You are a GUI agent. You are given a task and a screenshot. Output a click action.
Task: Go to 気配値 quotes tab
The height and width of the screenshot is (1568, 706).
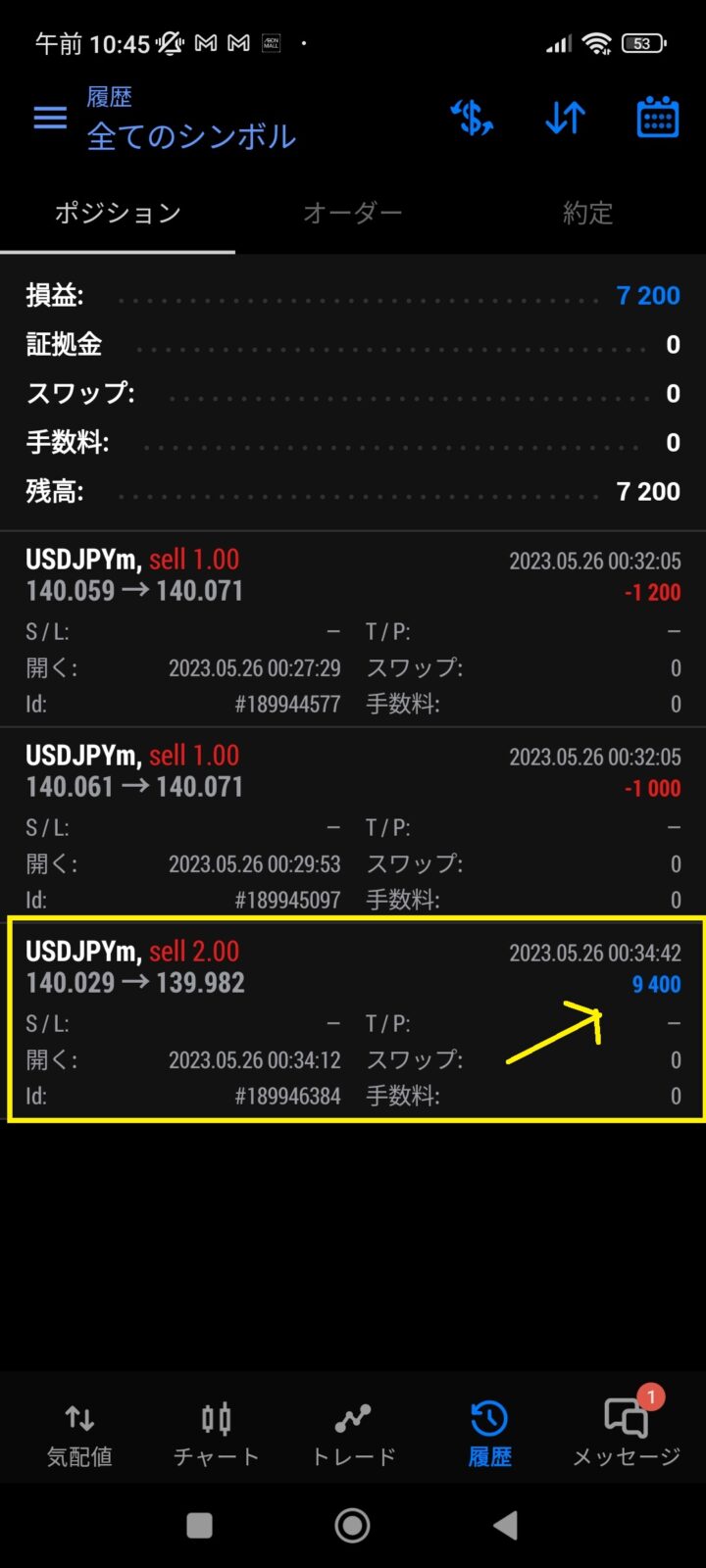(79, 1434)
